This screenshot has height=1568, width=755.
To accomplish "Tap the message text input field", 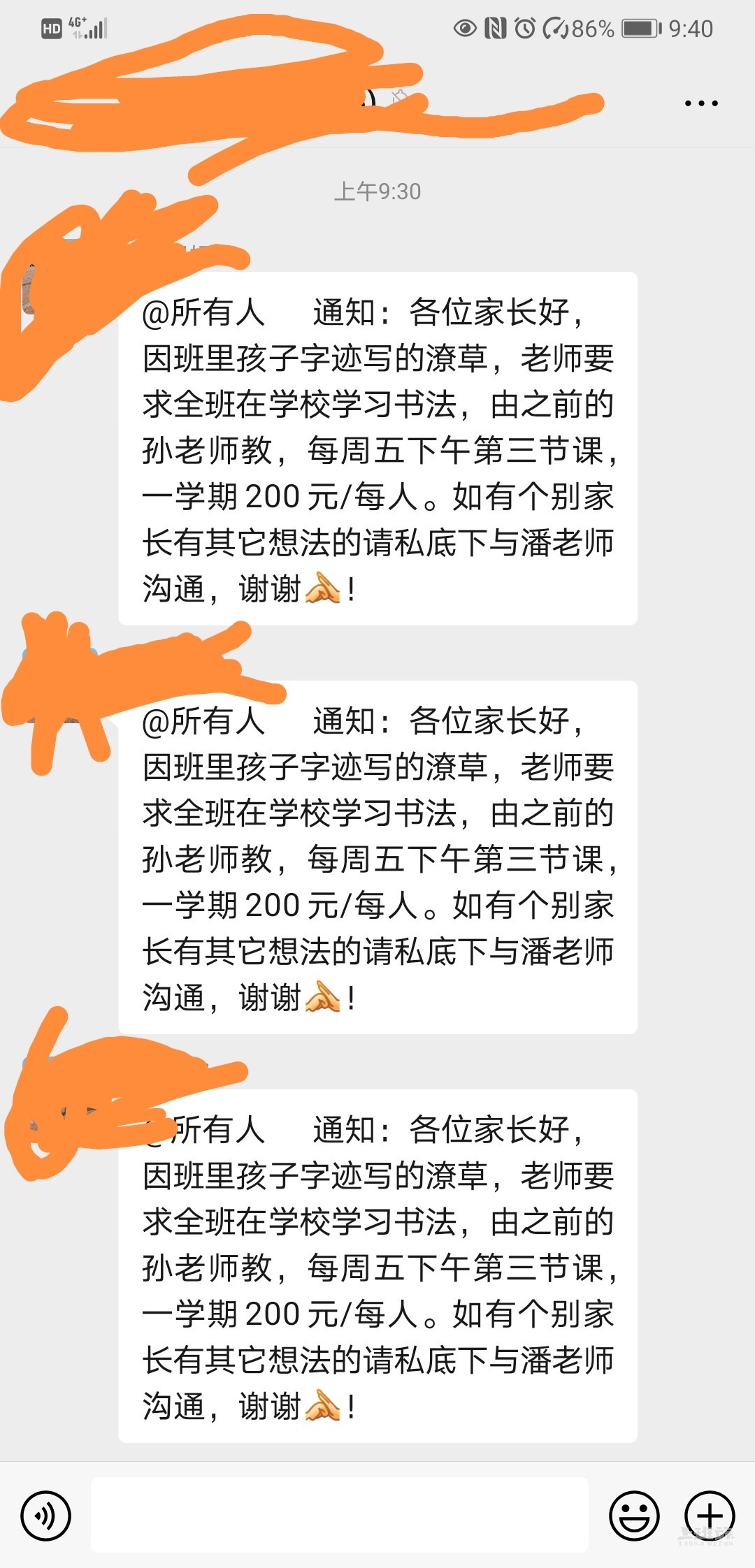I will point(340,1515).
